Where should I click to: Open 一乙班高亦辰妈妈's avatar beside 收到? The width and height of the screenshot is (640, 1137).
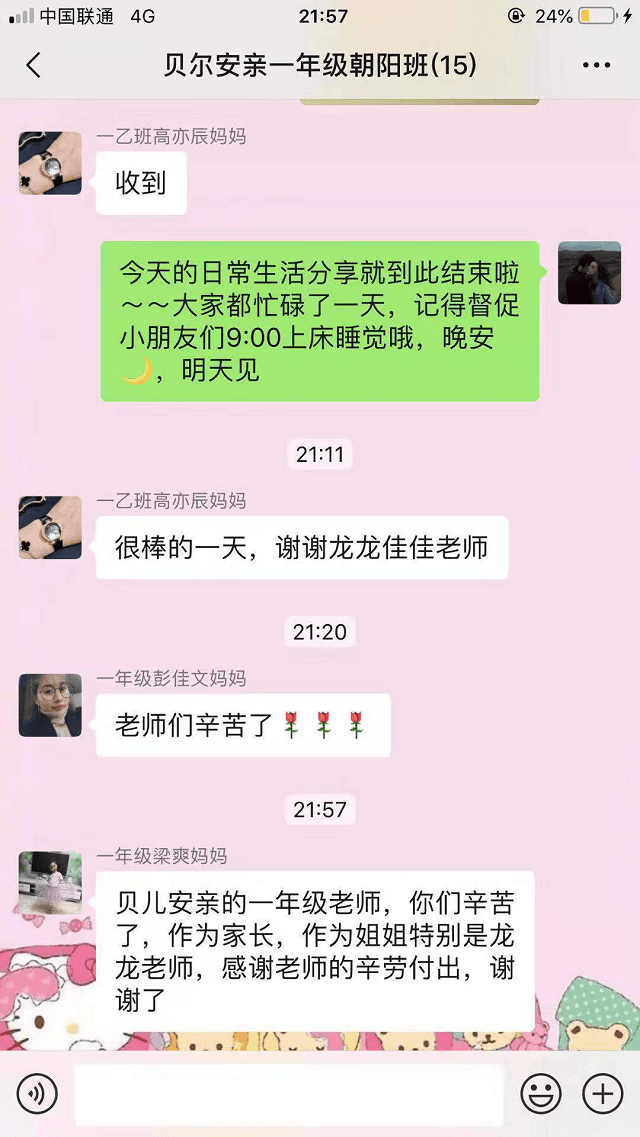(x=50, y=162)
